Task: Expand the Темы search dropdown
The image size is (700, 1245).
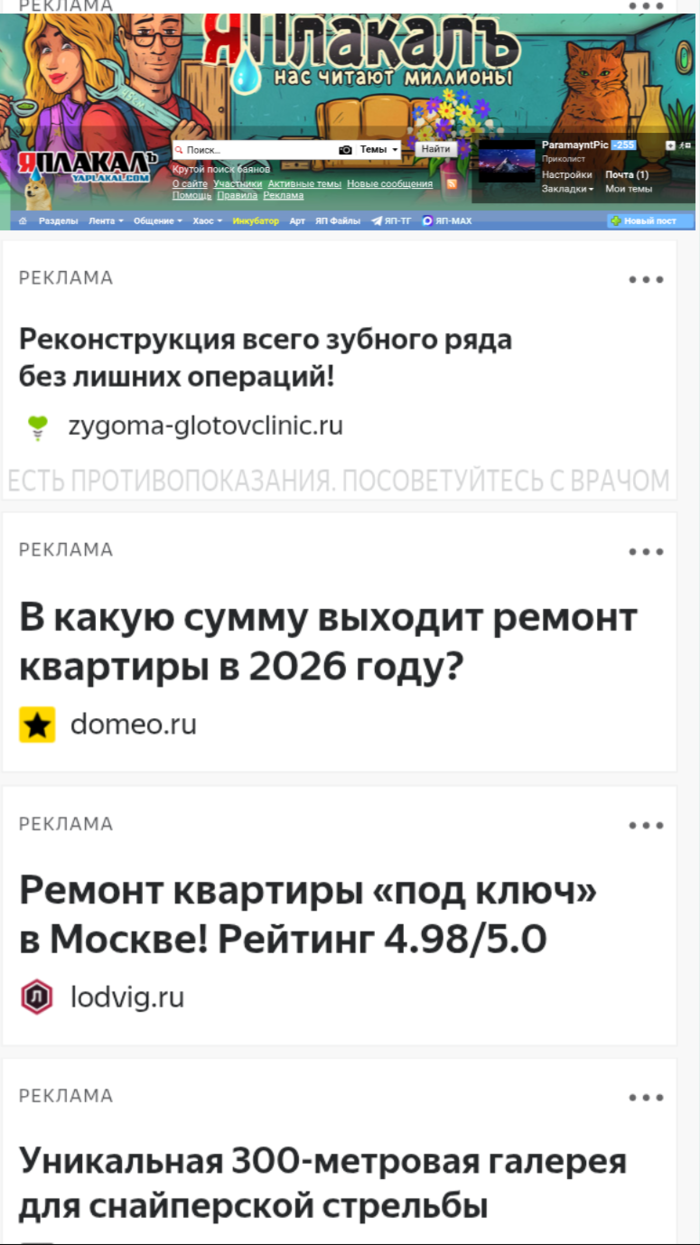Action: click(379, 149)
